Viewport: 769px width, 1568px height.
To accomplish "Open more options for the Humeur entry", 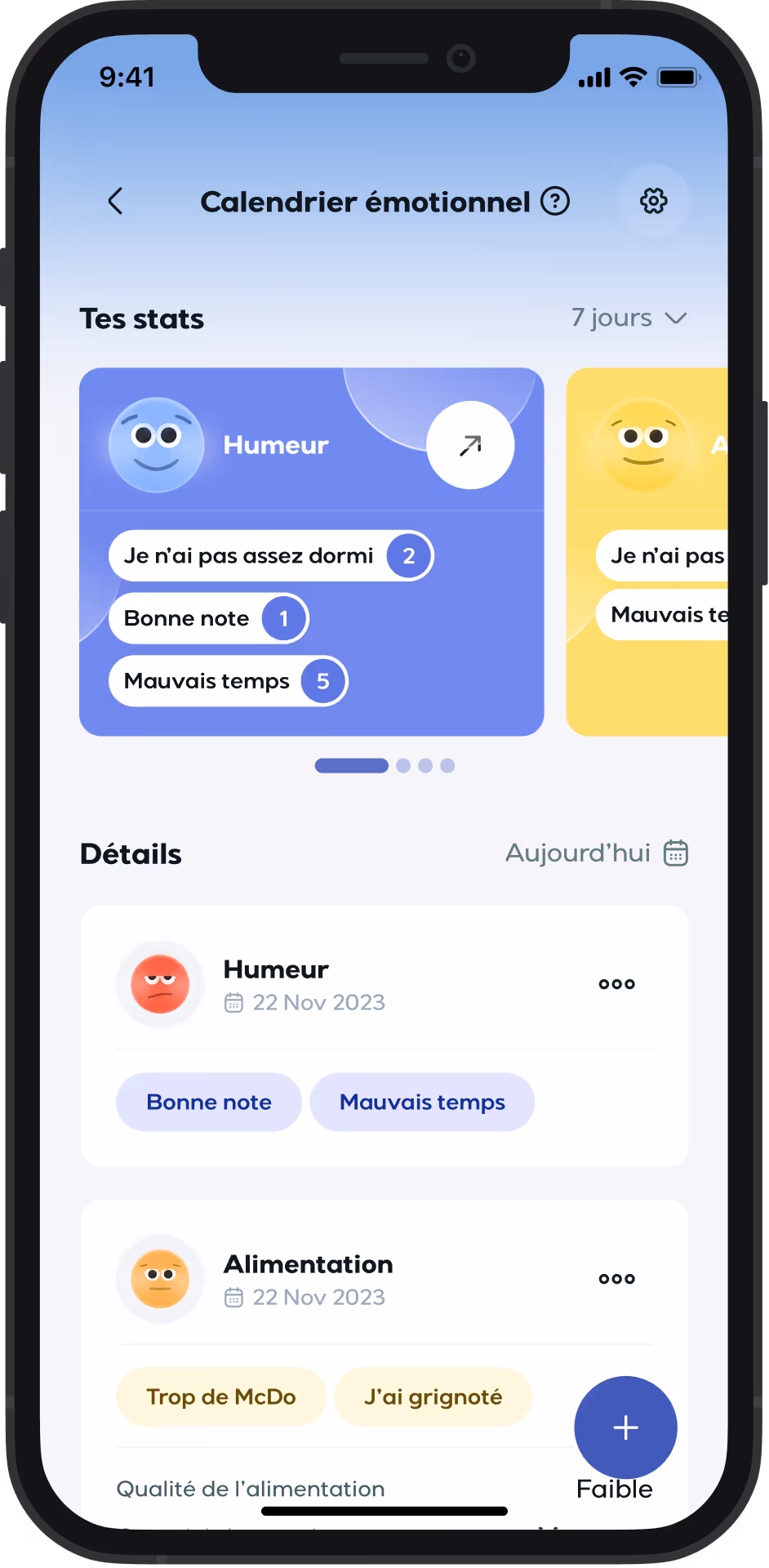I will [x=616, y=984].
